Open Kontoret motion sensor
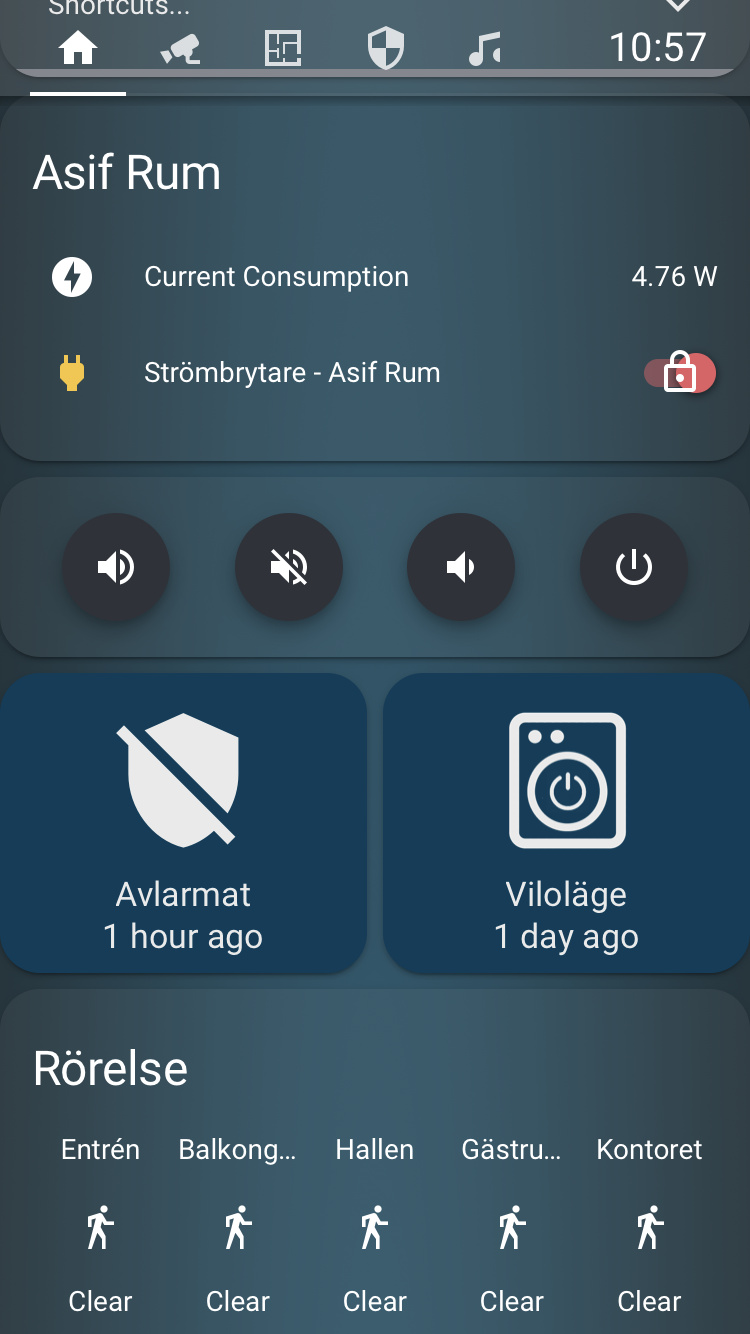The width and height of the screenshot is (750, 1334). pos(649,1227)
